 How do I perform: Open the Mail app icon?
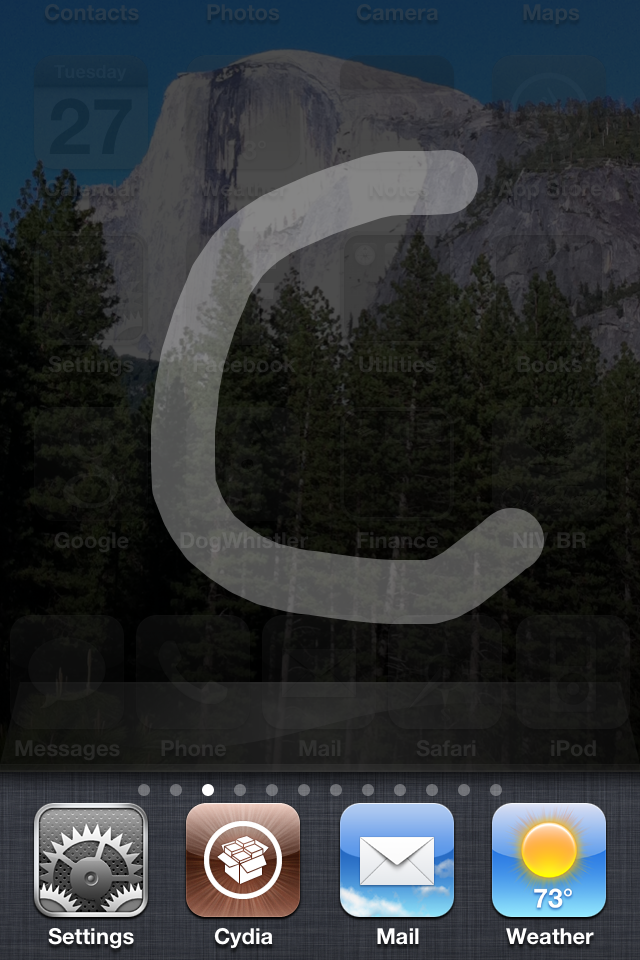[x=397, y=861]
